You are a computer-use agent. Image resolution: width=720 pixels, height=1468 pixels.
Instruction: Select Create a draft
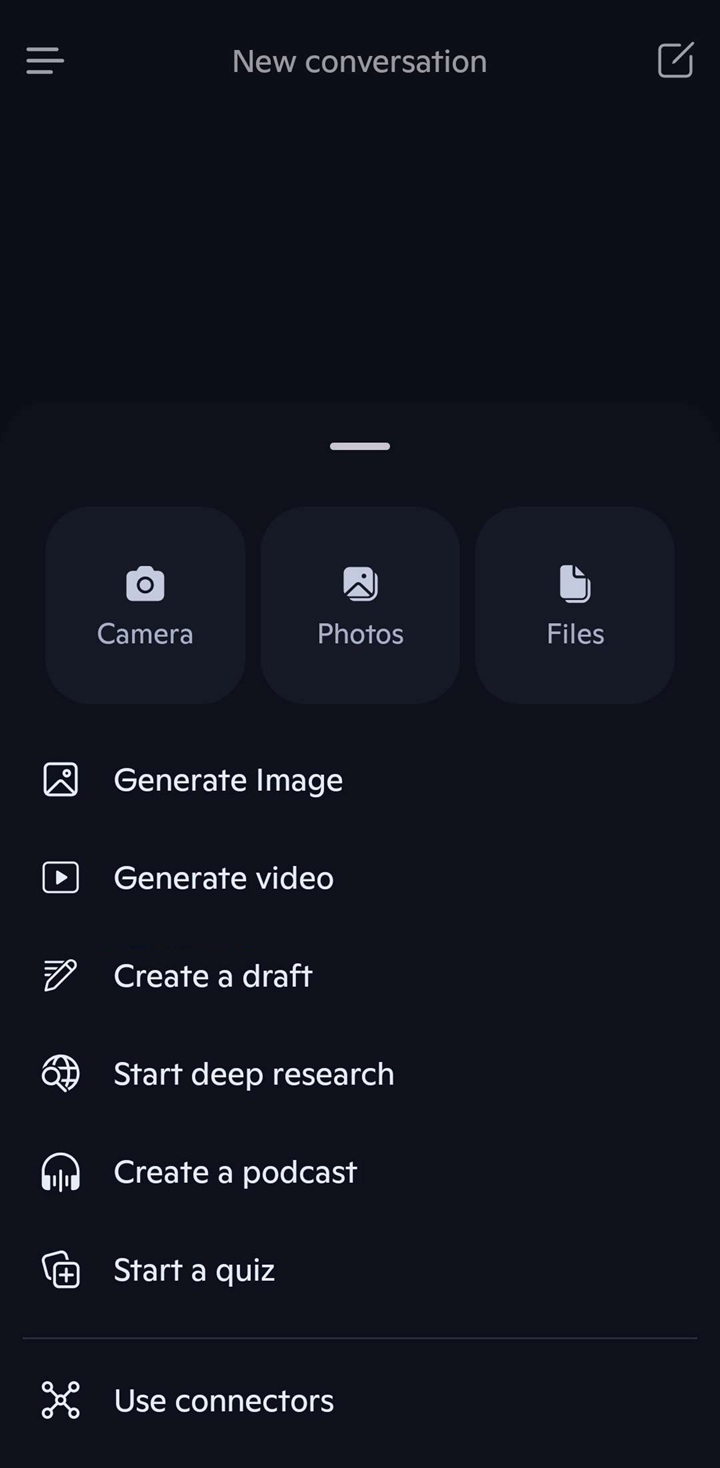point(213,975)
